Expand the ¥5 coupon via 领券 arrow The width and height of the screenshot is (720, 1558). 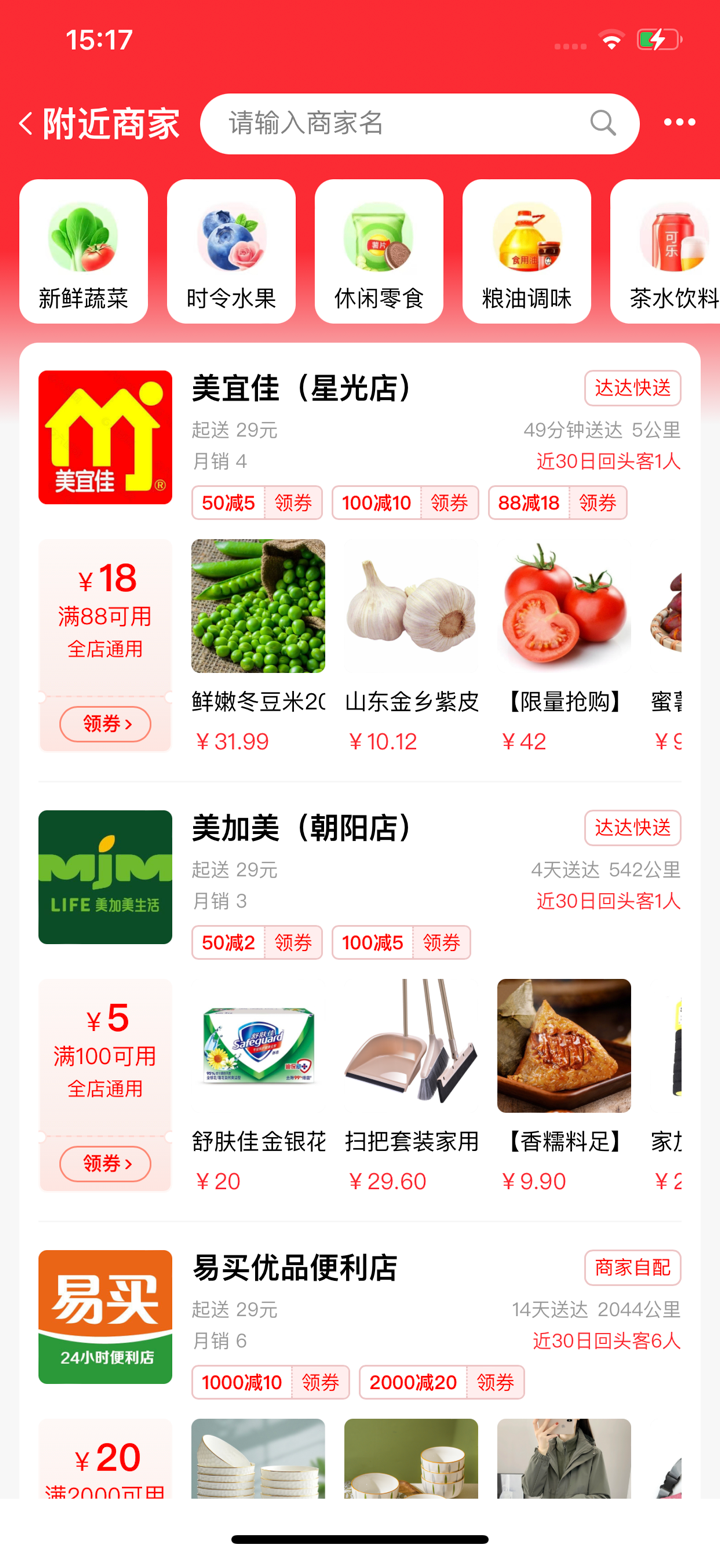click(105, 1163)
